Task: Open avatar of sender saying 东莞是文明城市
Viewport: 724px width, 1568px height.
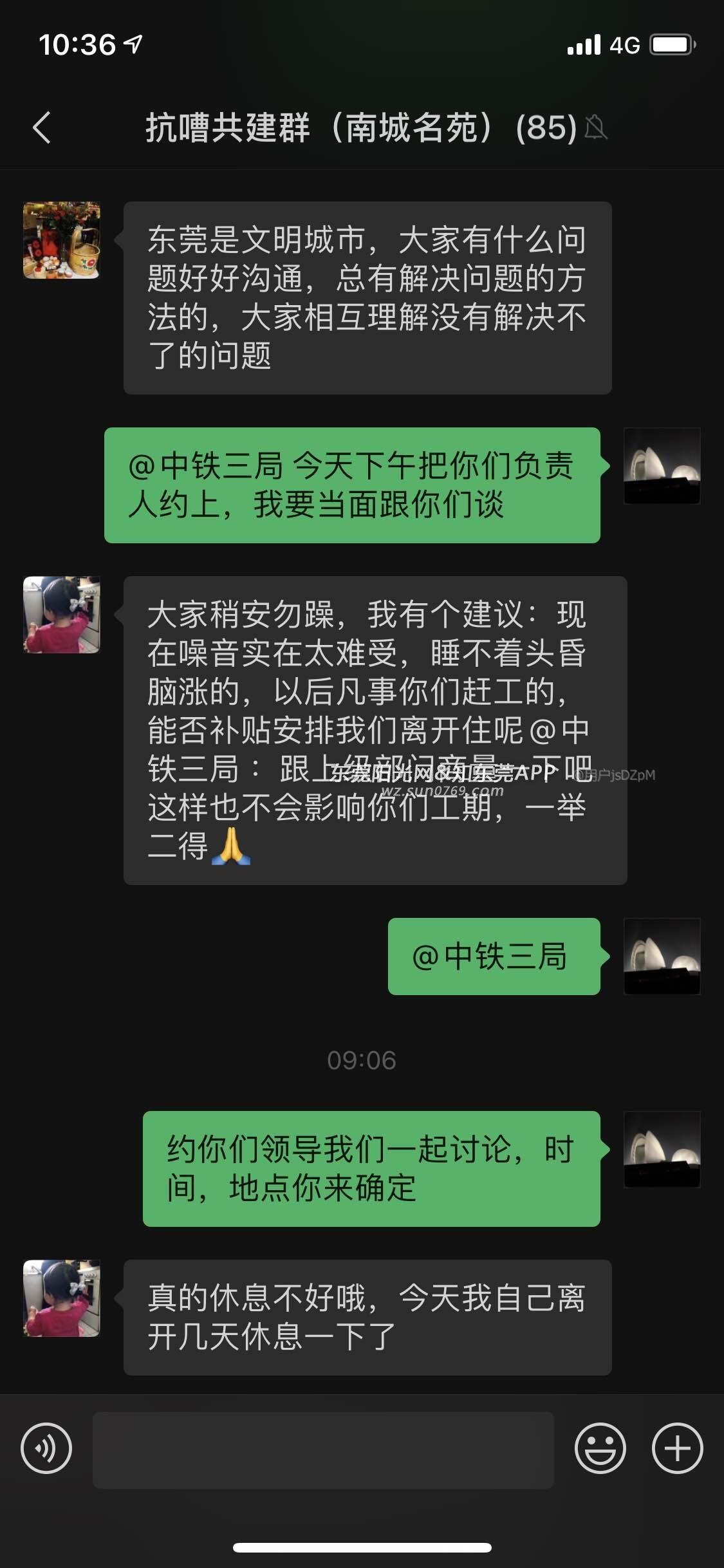Action: pyautogui.click(x=62, y=240)
